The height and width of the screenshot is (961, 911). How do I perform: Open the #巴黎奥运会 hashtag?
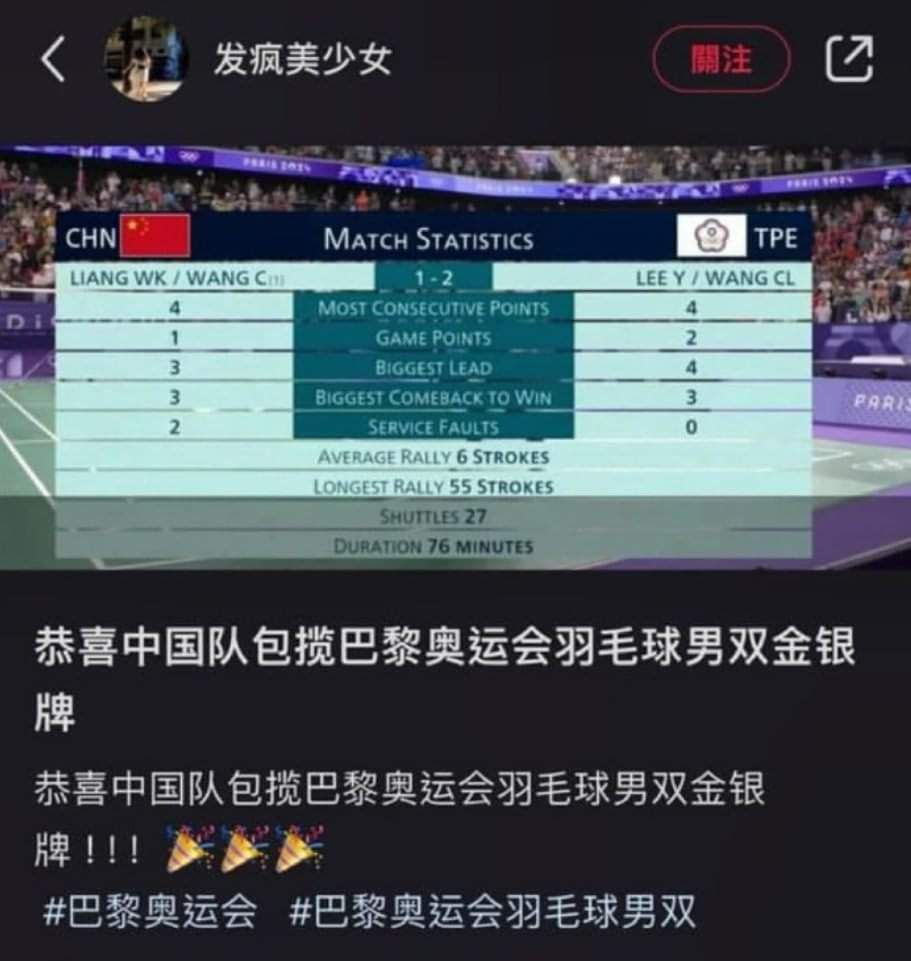pos(151,912)
